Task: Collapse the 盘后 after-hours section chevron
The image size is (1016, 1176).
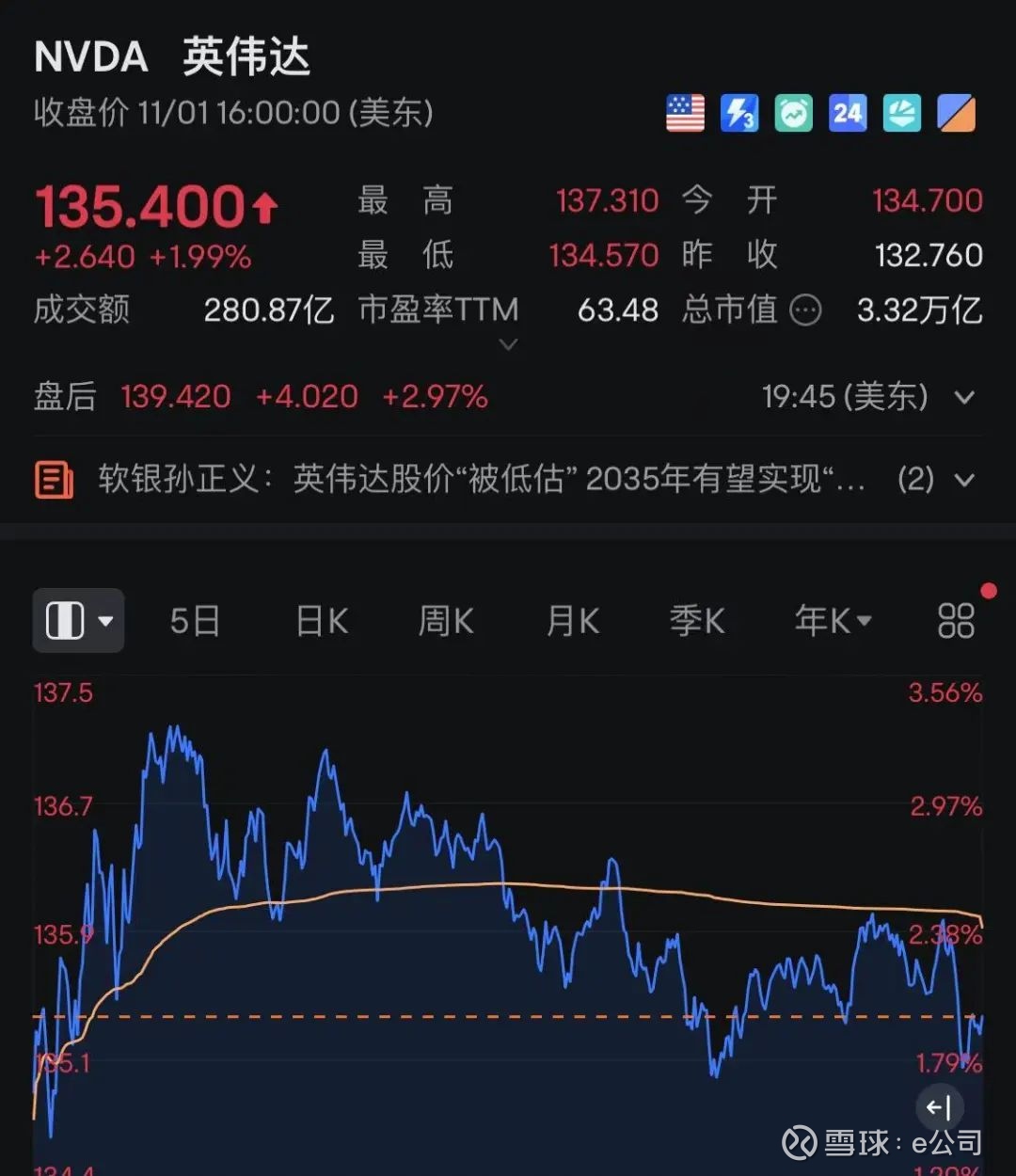Action: coord(965,397)
